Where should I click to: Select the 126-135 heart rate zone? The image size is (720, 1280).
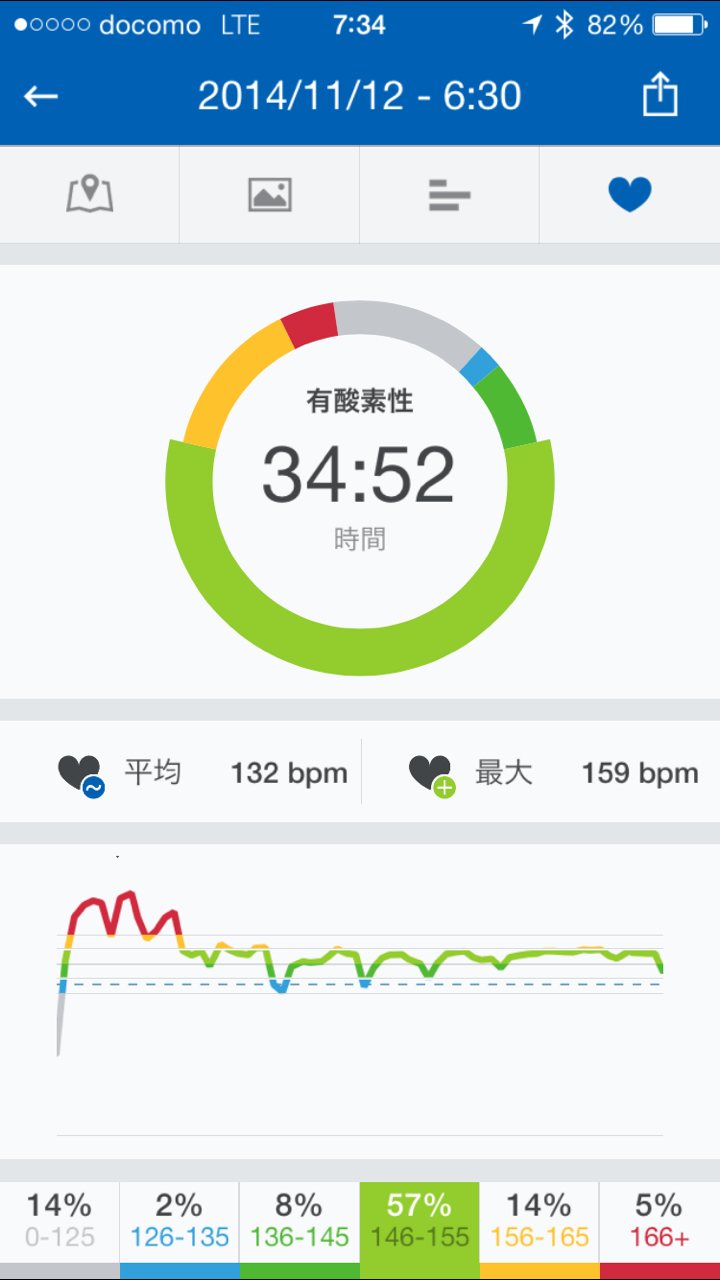(x=180, y=1230)
